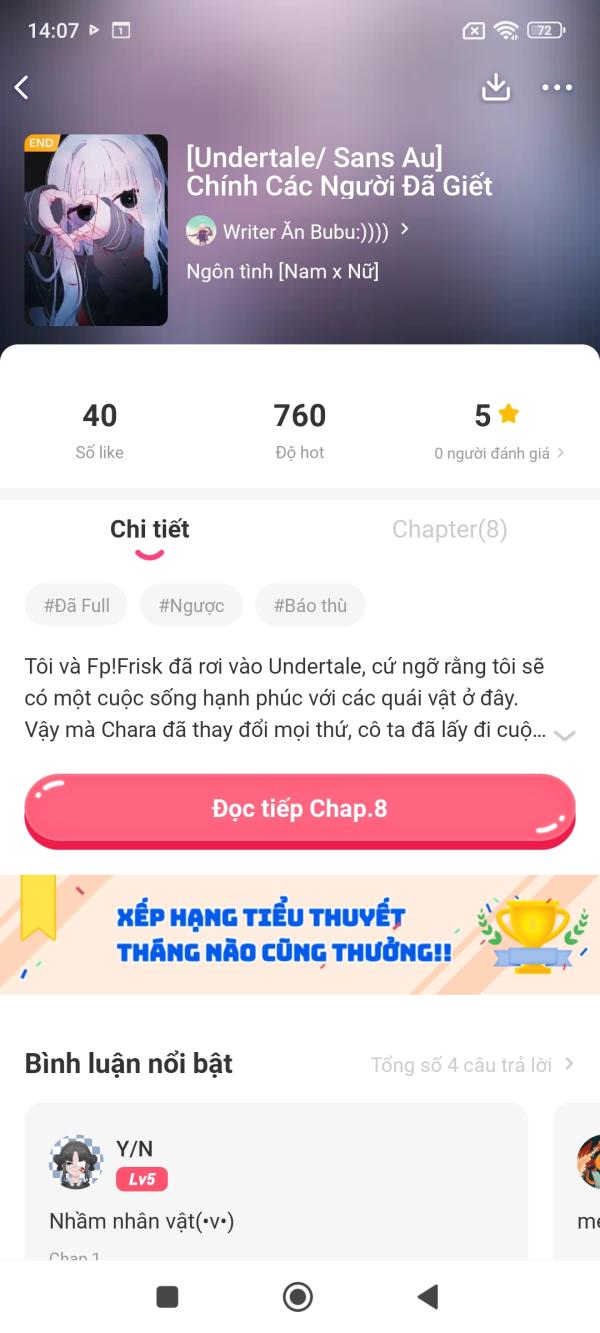Tap the story cover image

(96, 230)
